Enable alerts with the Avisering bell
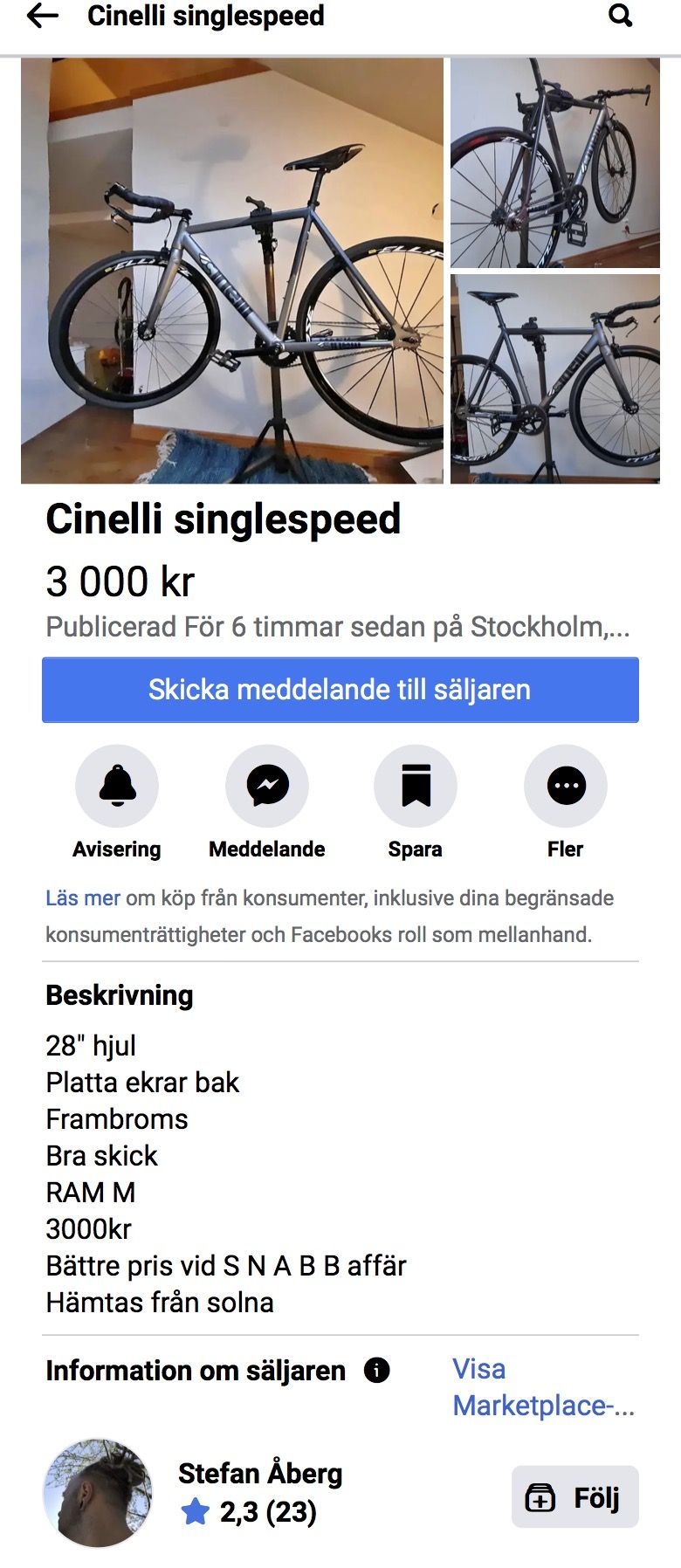Screen dimensions: 681x1568 [117, 786]
